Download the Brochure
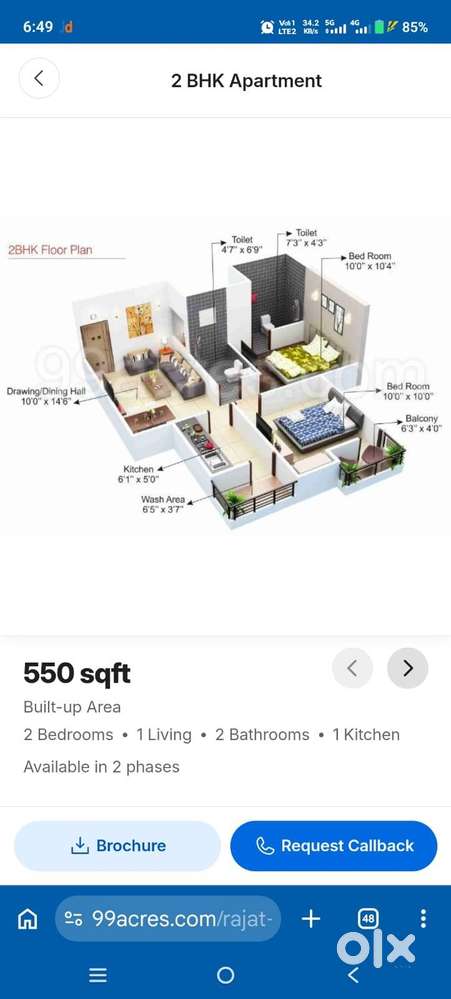Screen dimensions: 451x999 pos(118,845)
